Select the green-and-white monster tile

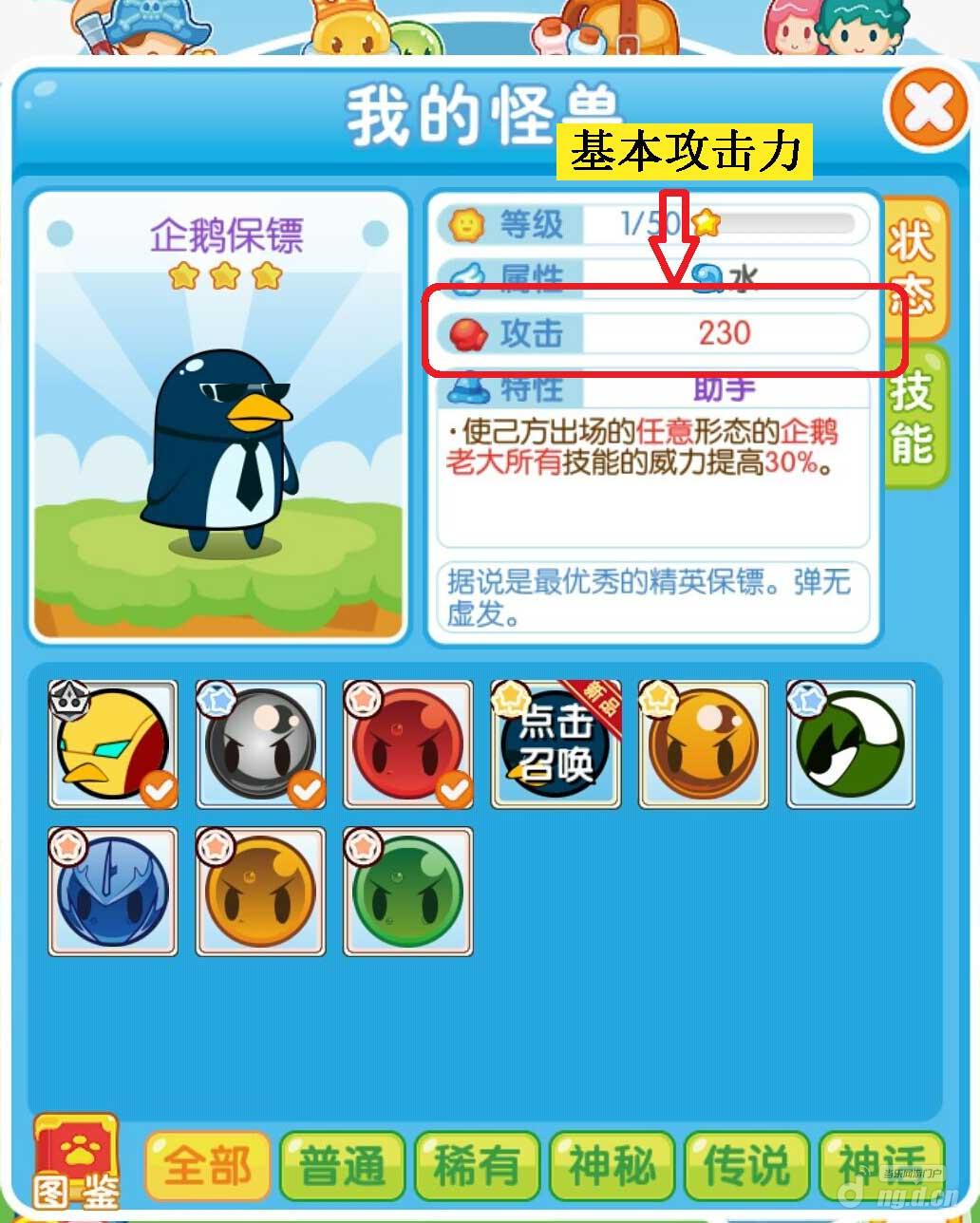coord(851,744)
